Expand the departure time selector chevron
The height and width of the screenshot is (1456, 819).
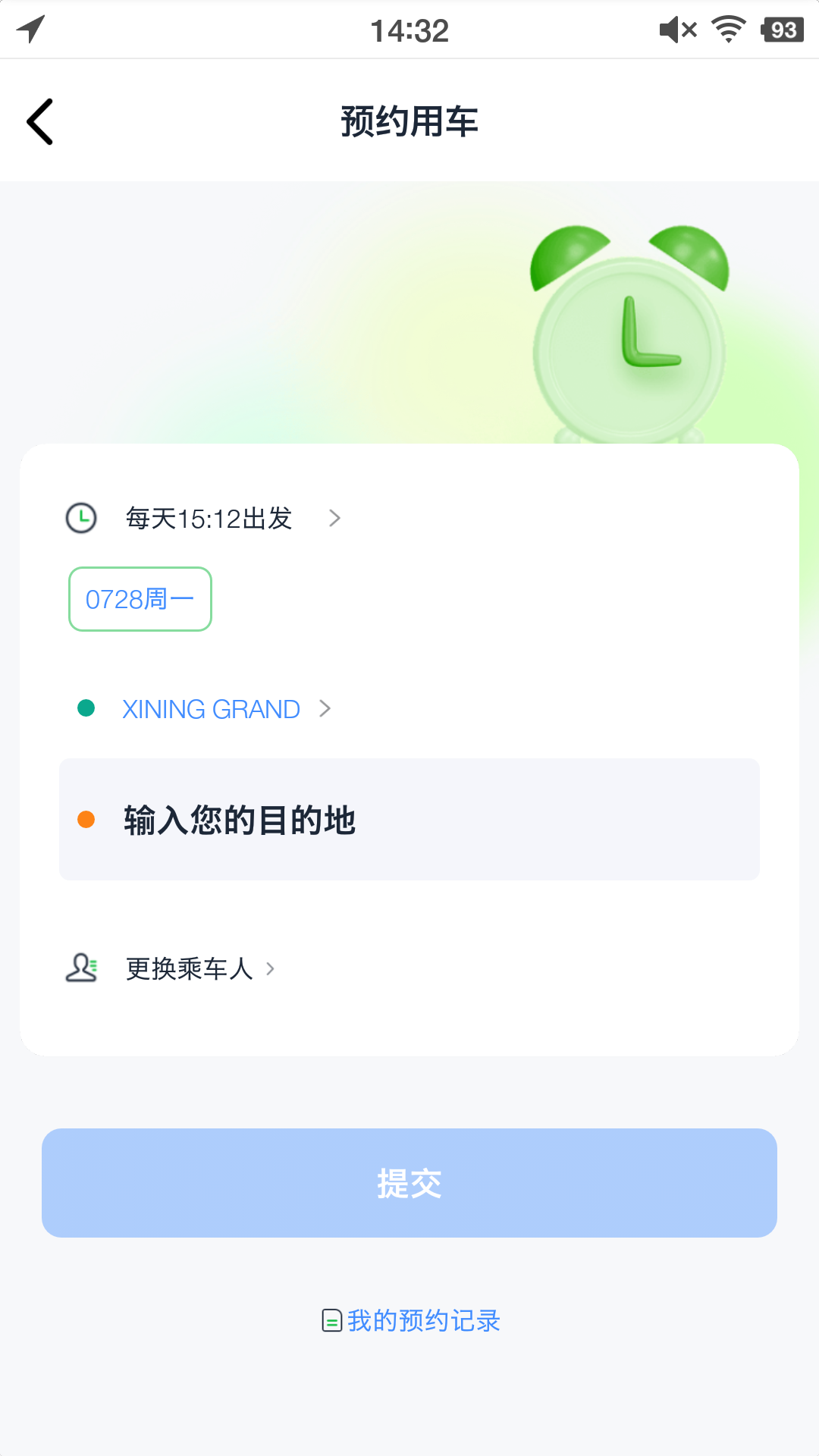pos(336,519)
